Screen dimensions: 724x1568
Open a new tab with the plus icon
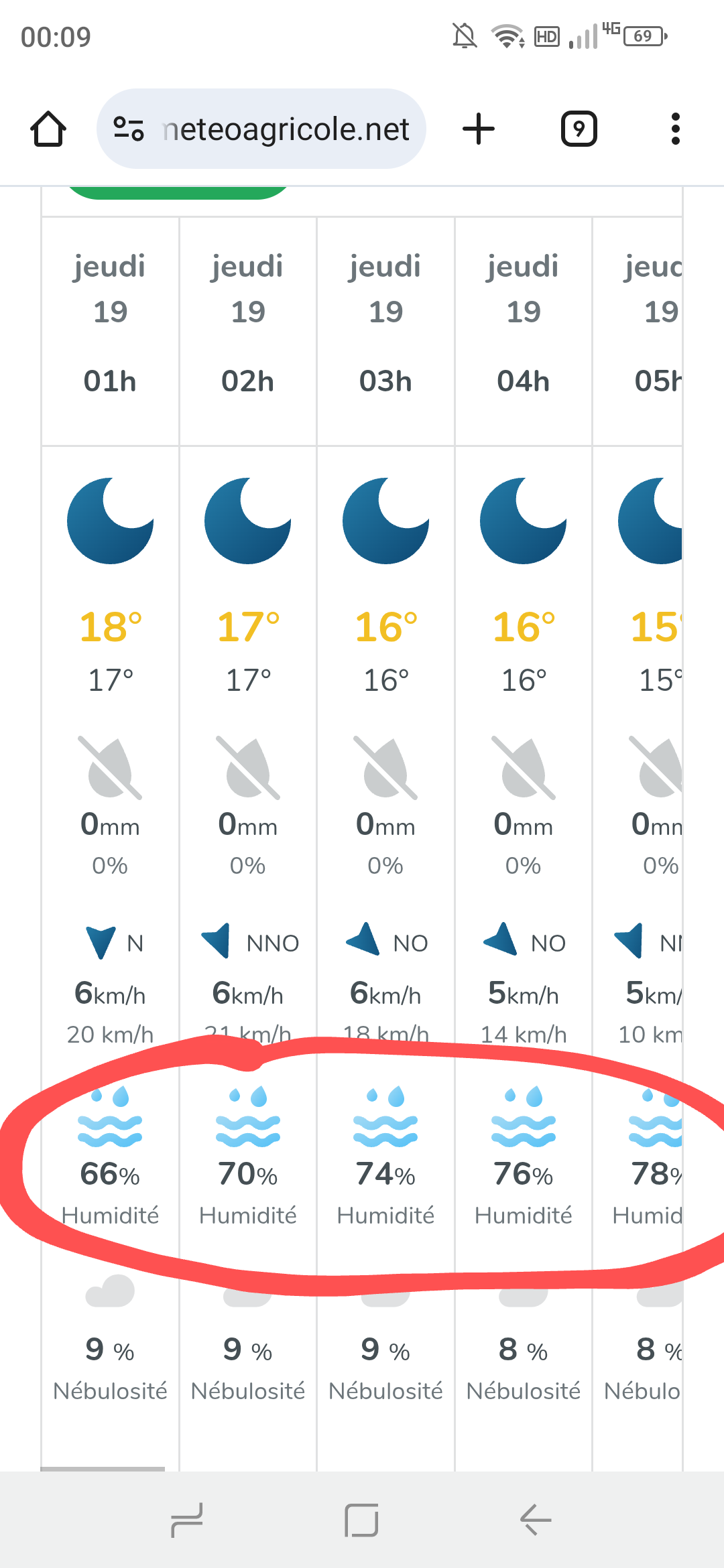[x=479, y=129]
